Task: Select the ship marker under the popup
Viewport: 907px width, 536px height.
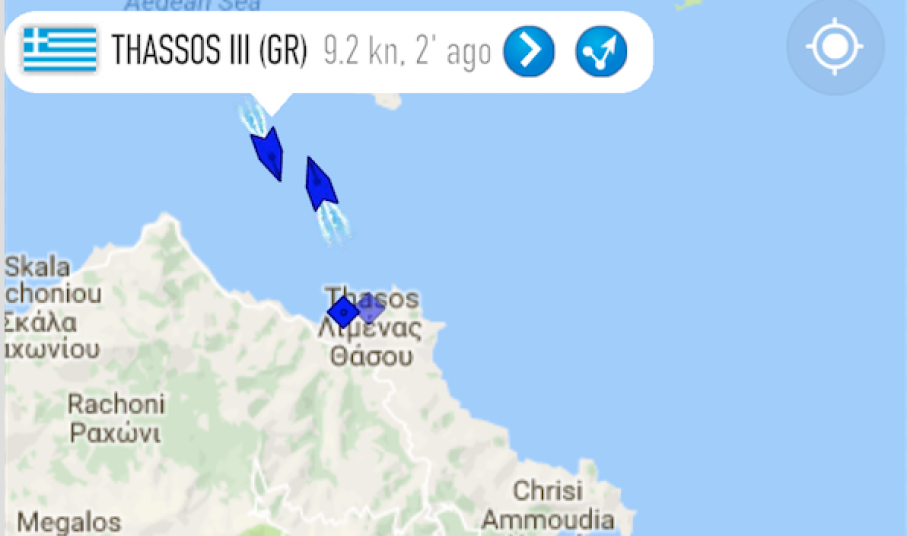Action: tap(268, 153)
